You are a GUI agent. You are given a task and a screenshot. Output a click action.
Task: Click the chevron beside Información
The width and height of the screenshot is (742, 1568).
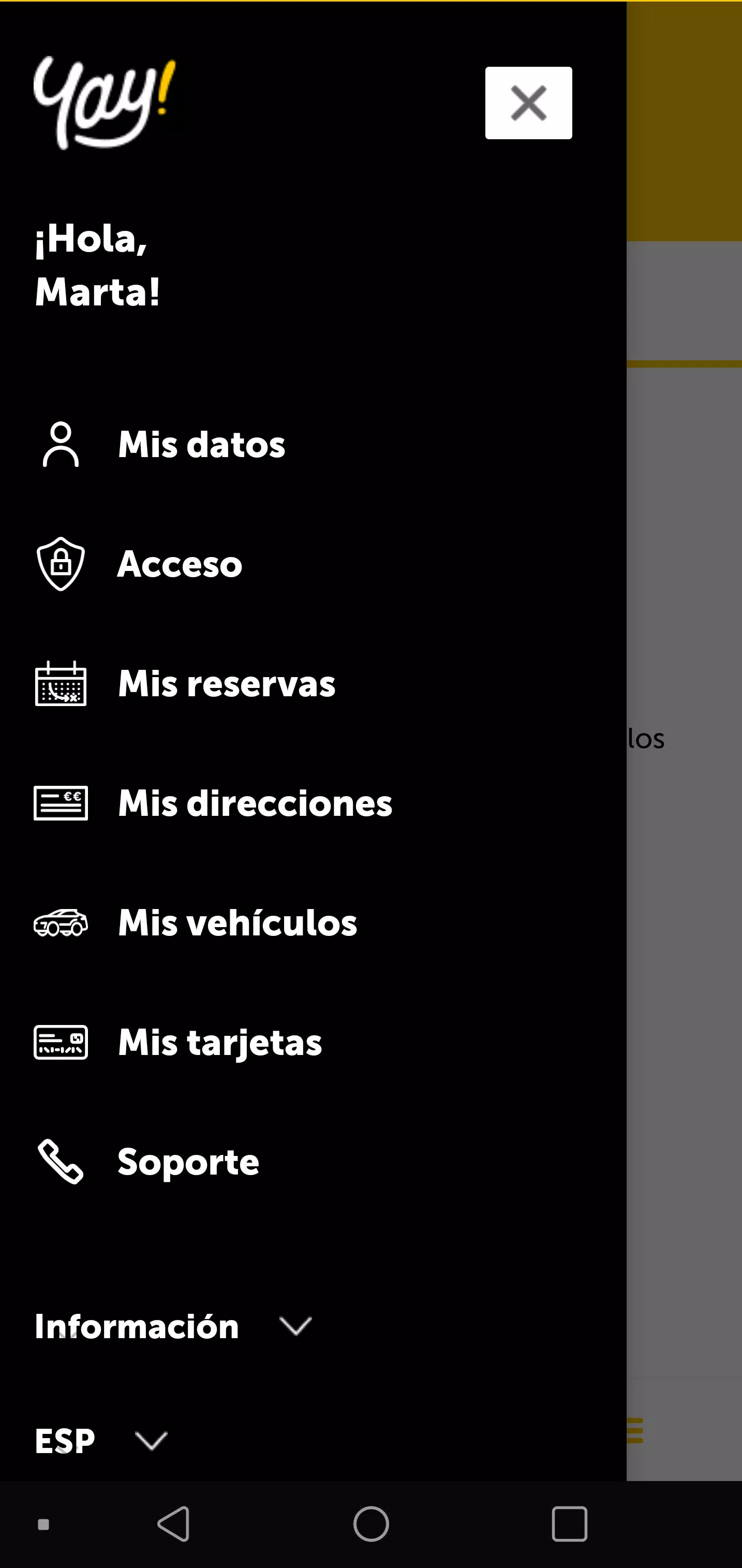coord(296,1327)
